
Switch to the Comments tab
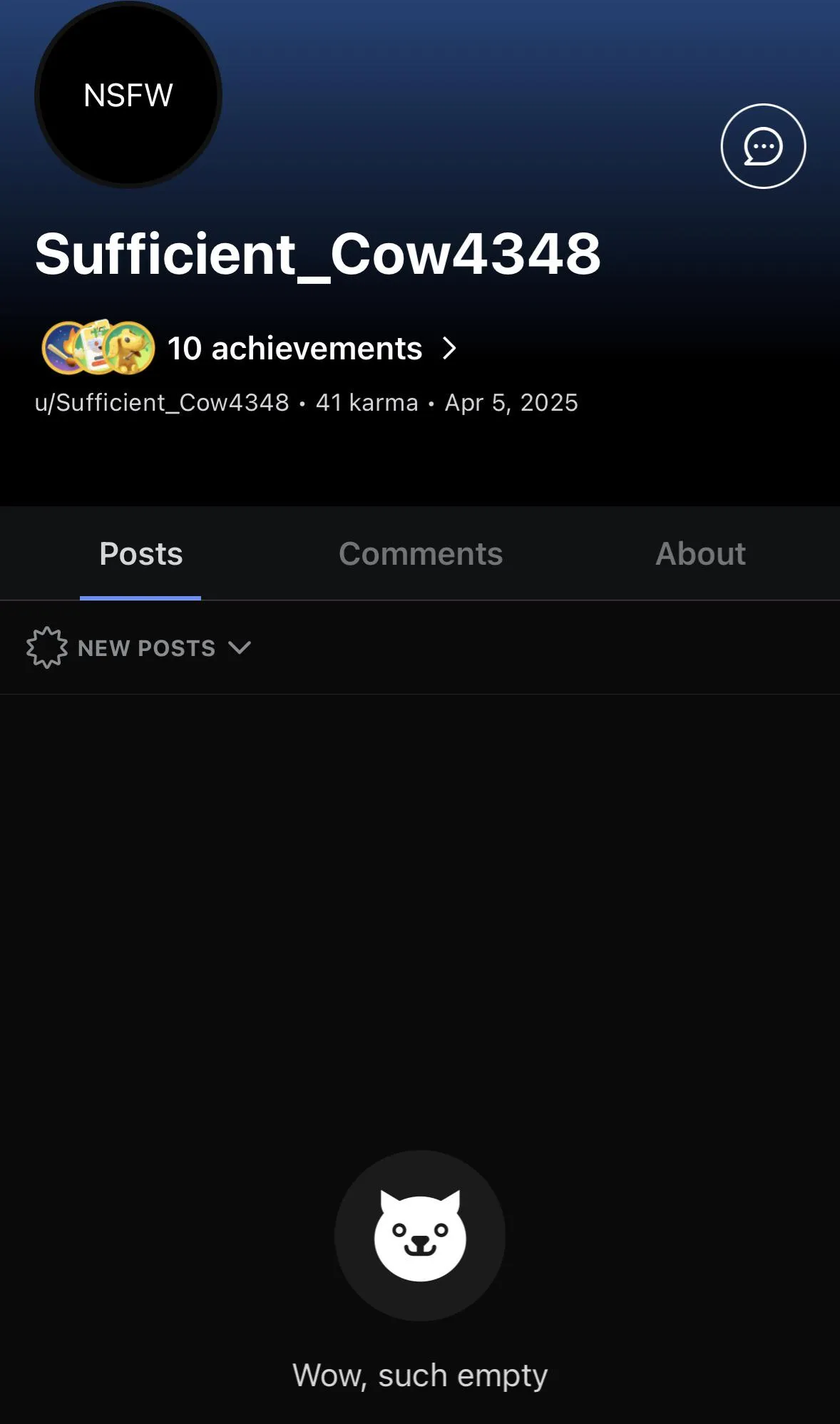click(421, 554)
